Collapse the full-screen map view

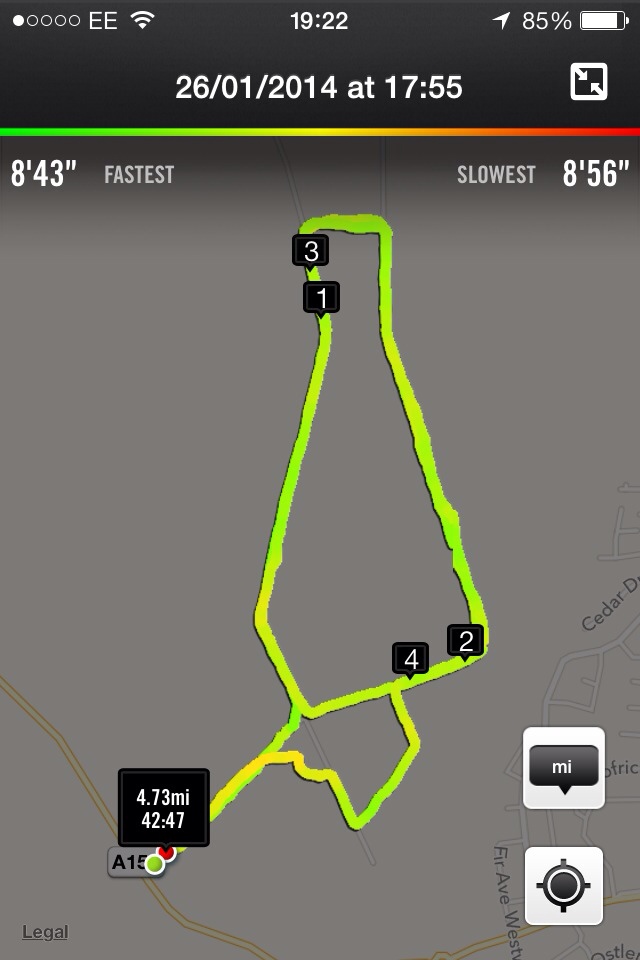point(589,83)
